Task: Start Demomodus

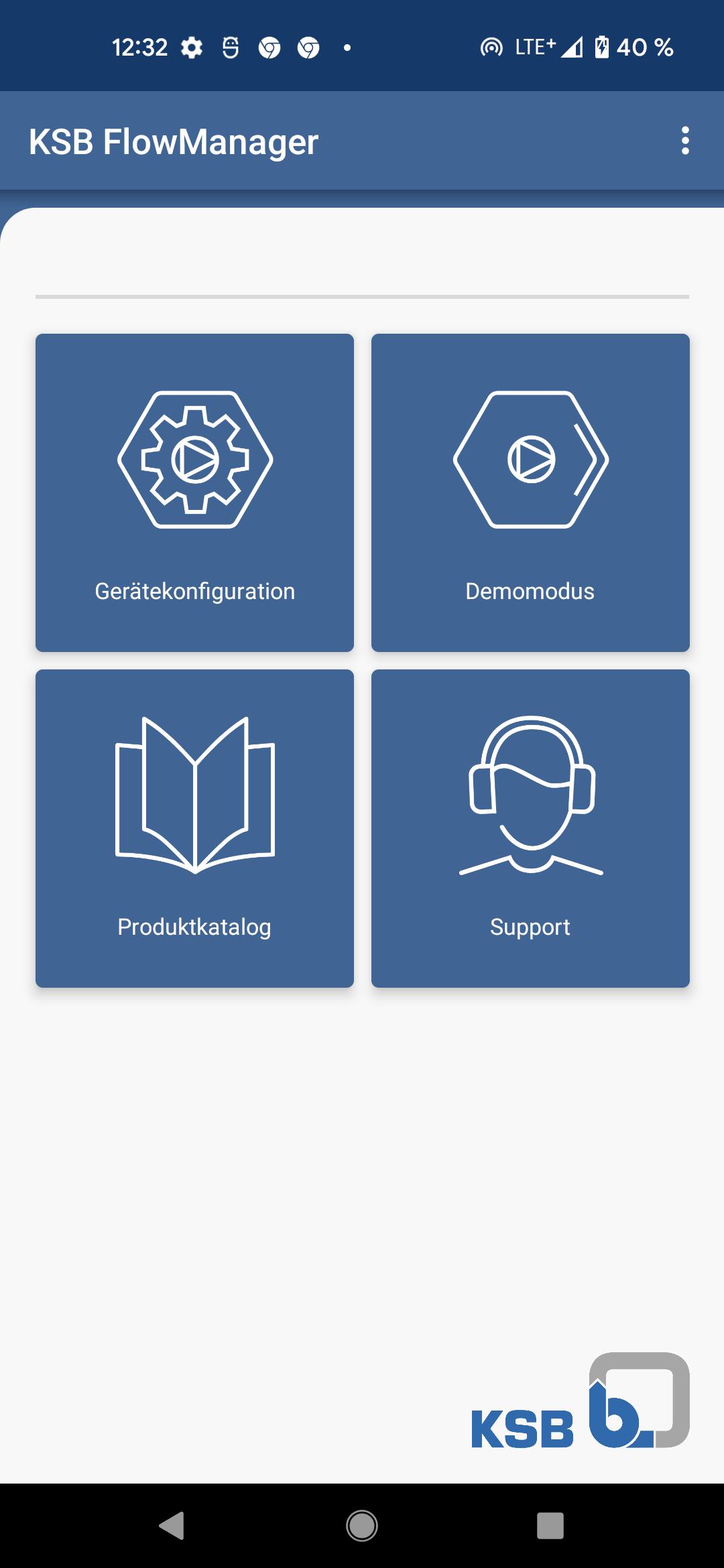Action: point(530,491)
